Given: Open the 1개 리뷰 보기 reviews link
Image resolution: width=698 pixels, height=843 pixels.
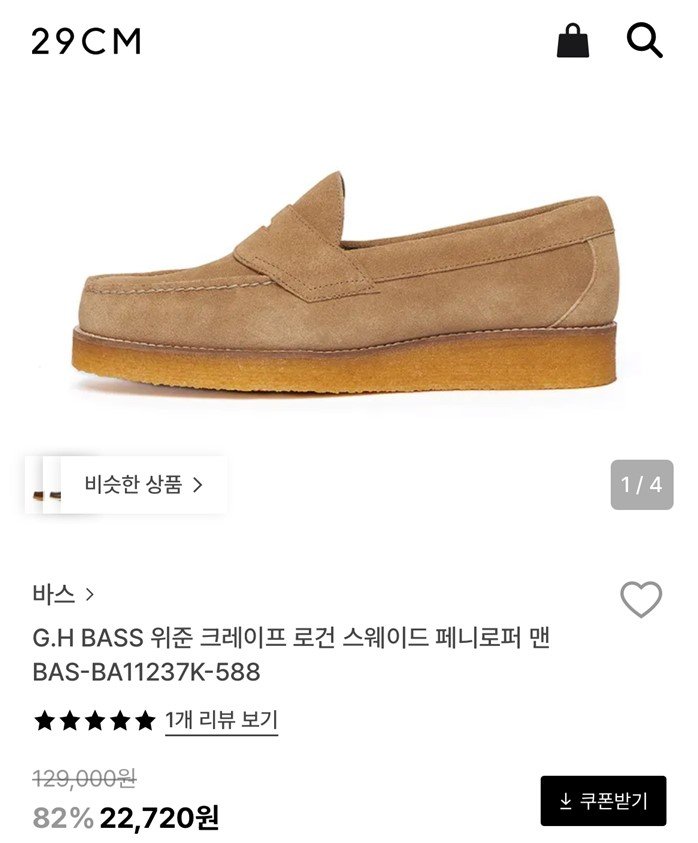Looking at the screenshot, I should tap(221, 720).
